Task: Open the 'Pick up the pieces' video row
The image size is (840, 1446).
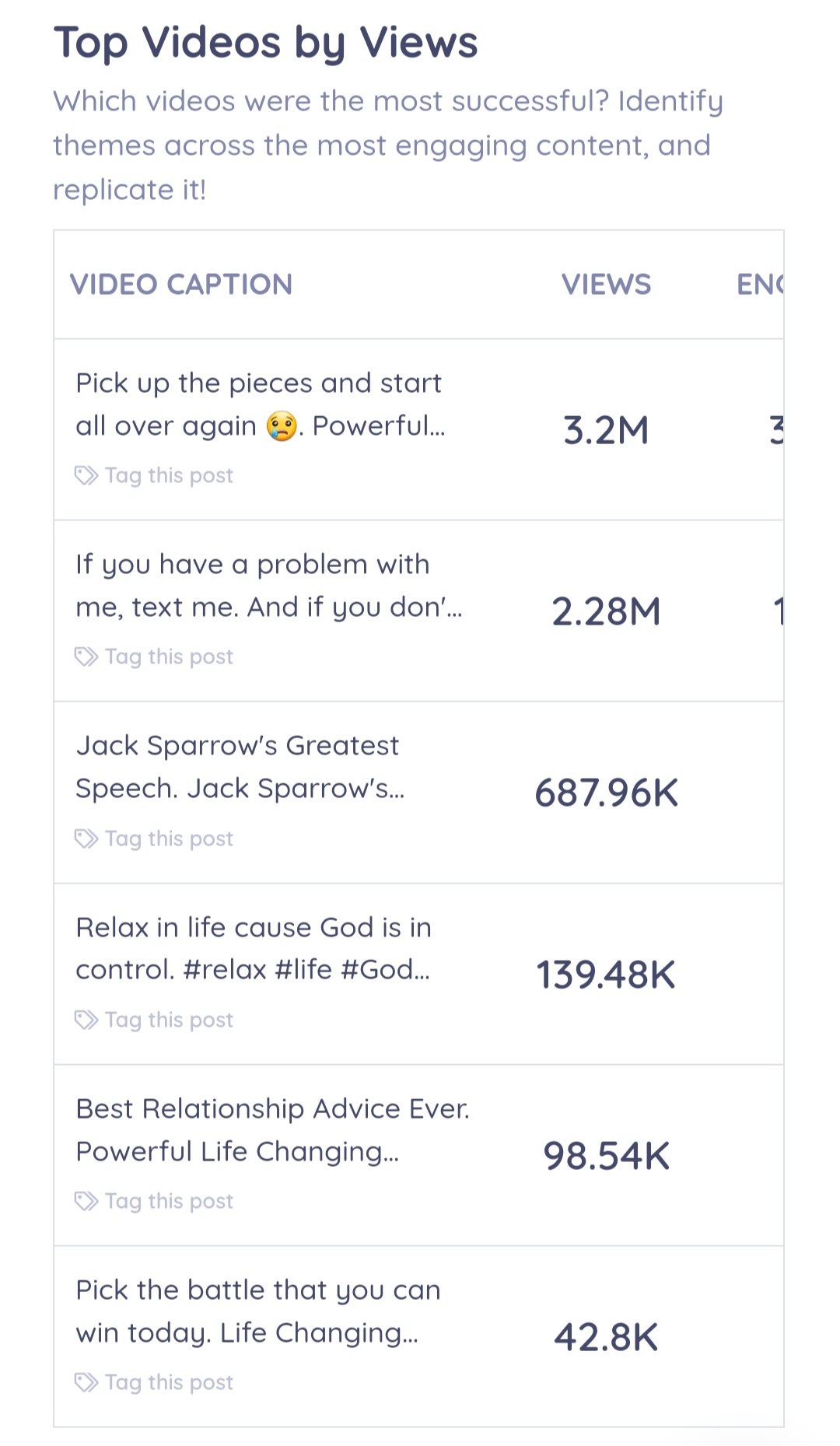Action: pos(418,429)
